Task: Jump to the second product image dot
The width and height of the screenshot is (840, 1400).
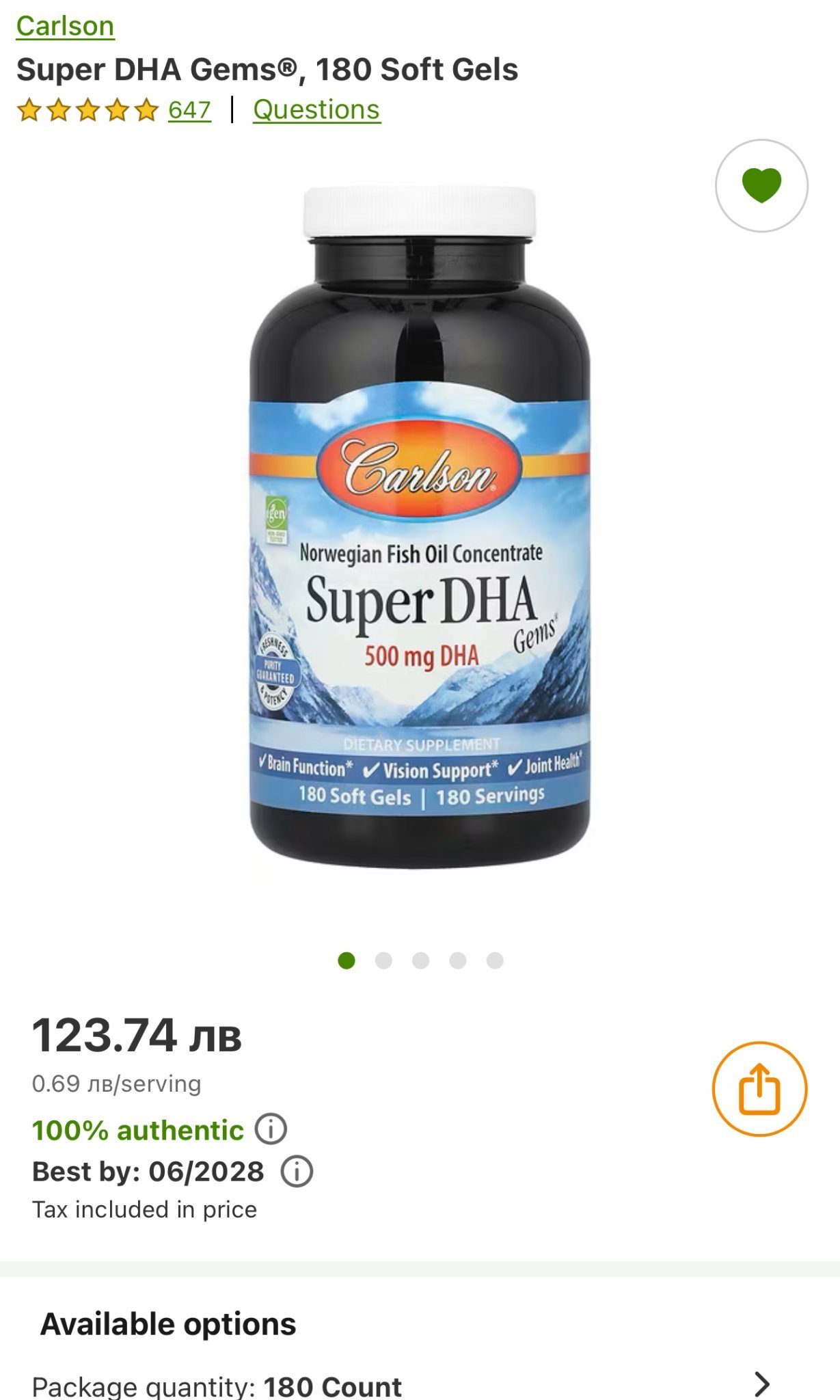Action: (383, 960)
